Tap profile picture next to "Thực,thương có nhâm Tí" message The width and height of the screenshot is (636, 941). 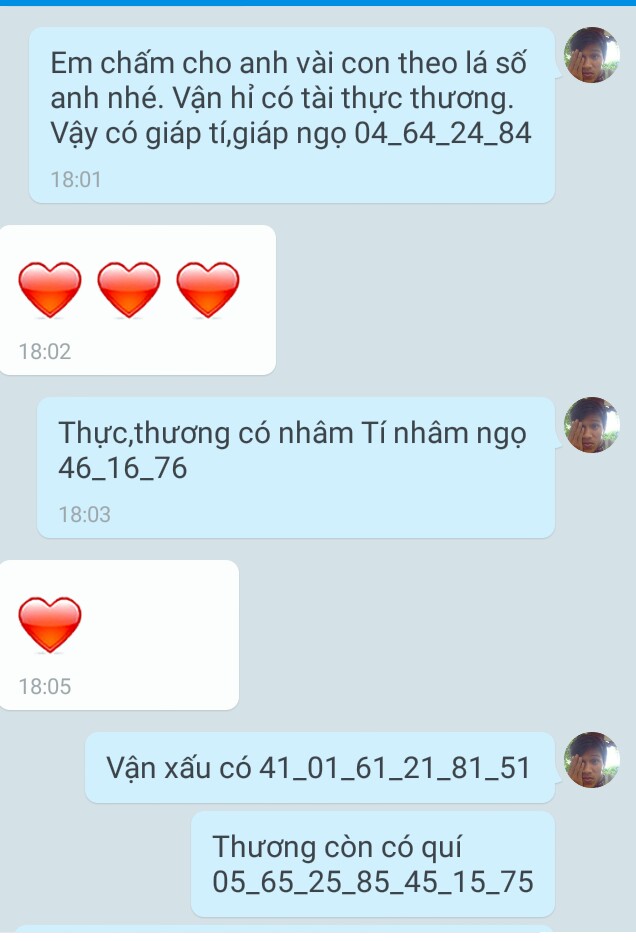[592, 425]
